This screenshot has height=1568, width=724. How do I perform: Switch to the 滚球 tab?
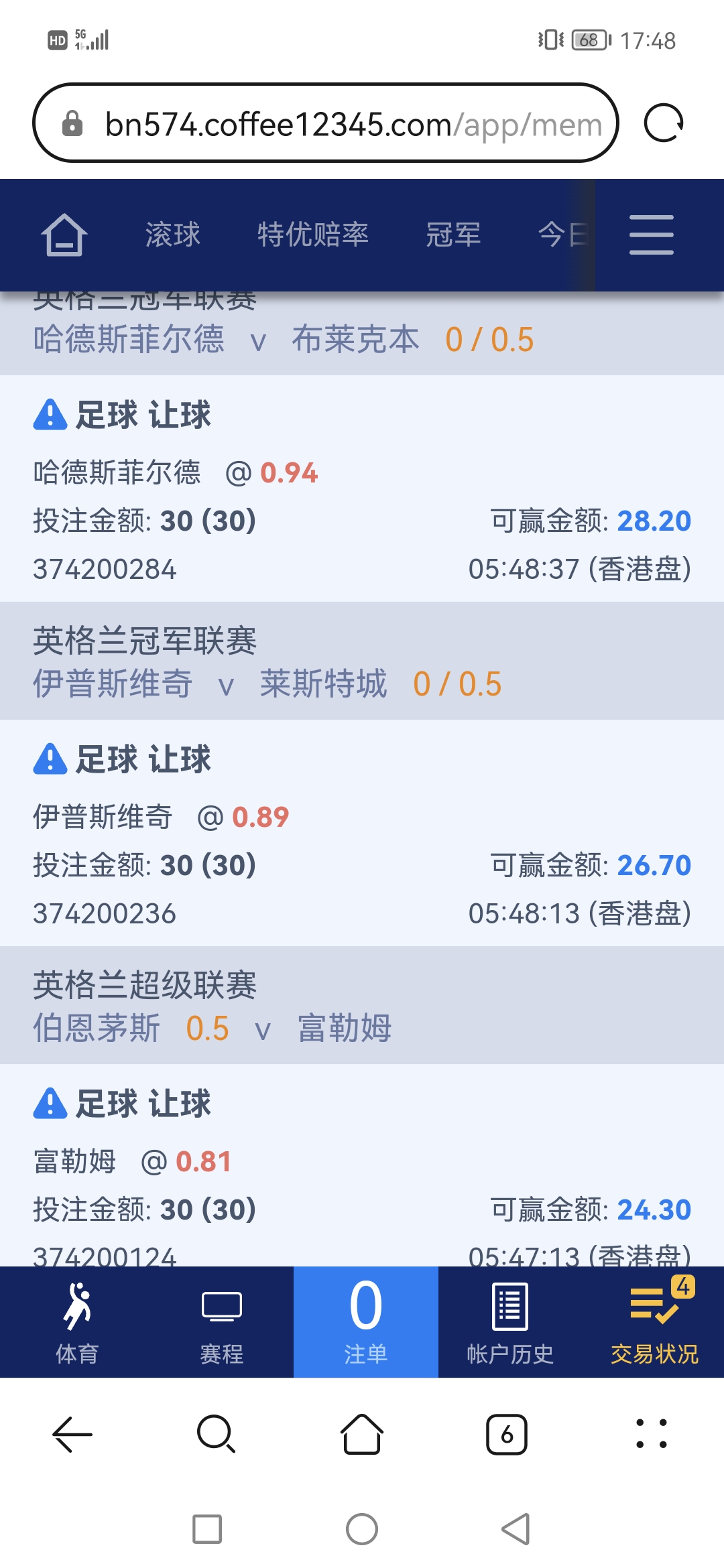tap(173, 235)
